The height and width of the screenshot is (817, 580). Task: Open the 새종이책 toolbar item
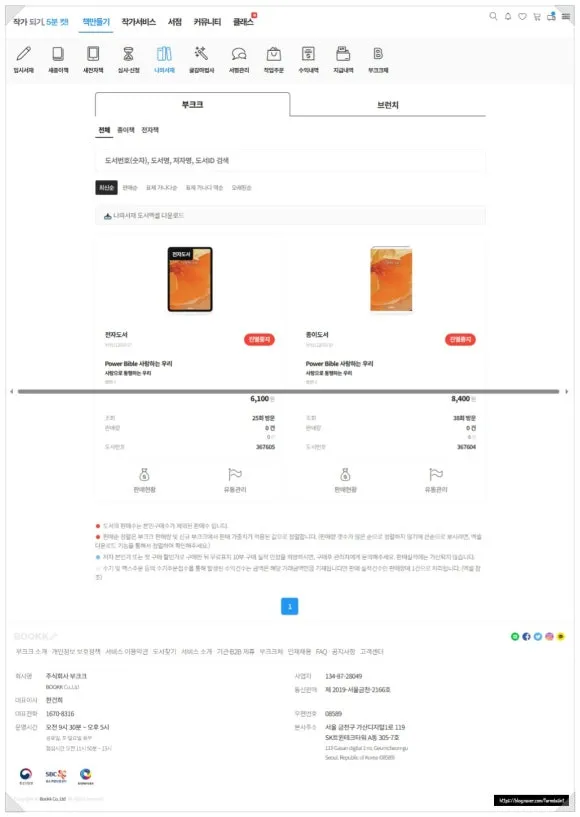(x=58, y=59)
